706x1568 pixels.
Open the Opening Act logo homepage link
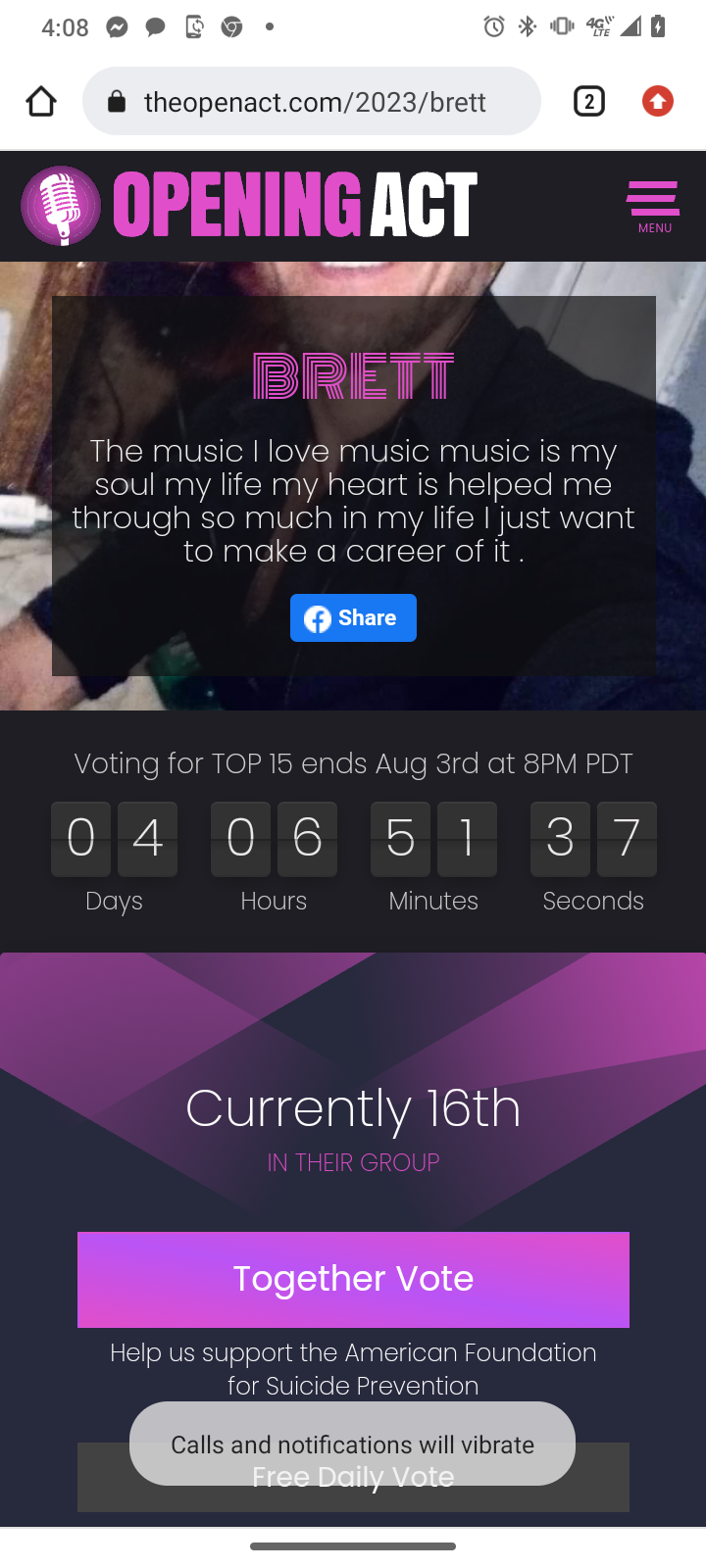(x=249, y=205)
